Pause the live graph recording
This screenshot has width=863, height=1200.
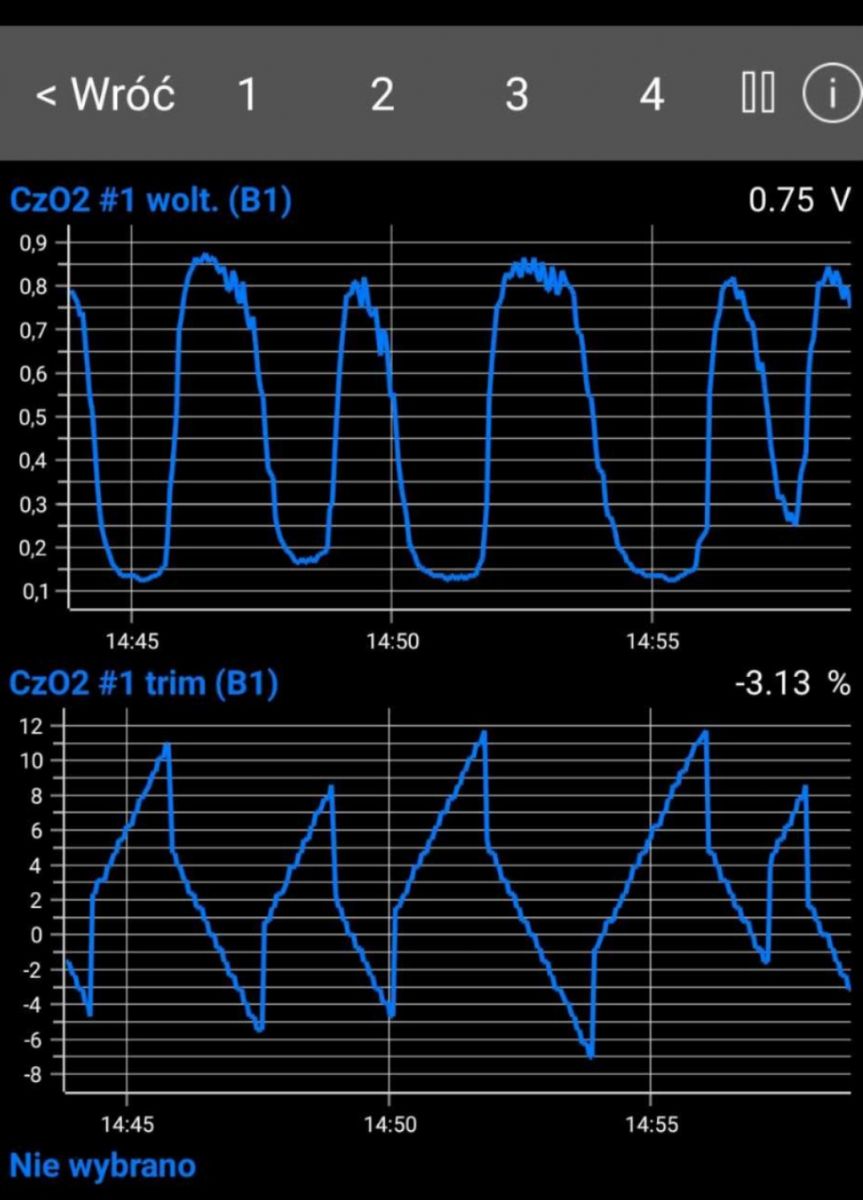(757, 95)
